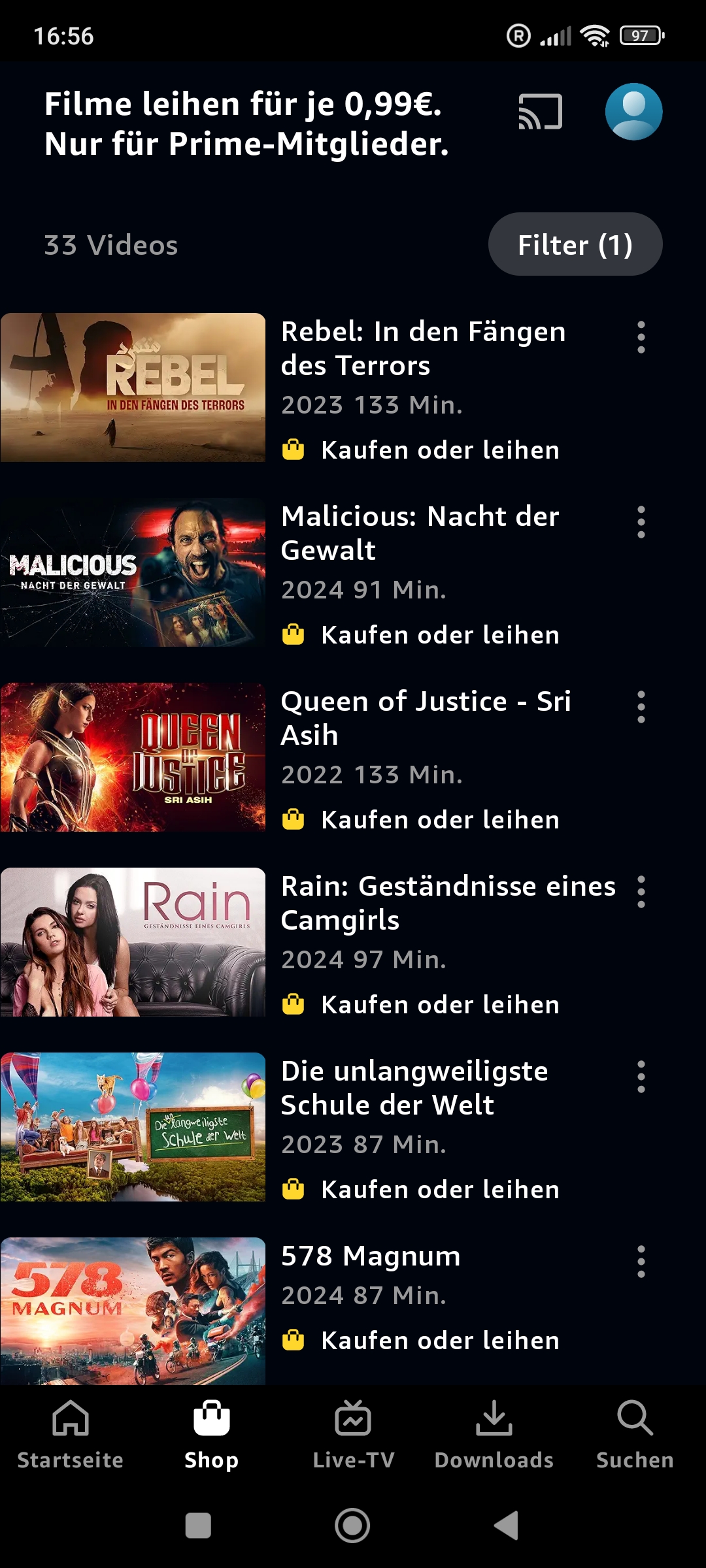Open Queen of Justice - Sri Asih
This screenshot has width=706, height=1568.
133,757
